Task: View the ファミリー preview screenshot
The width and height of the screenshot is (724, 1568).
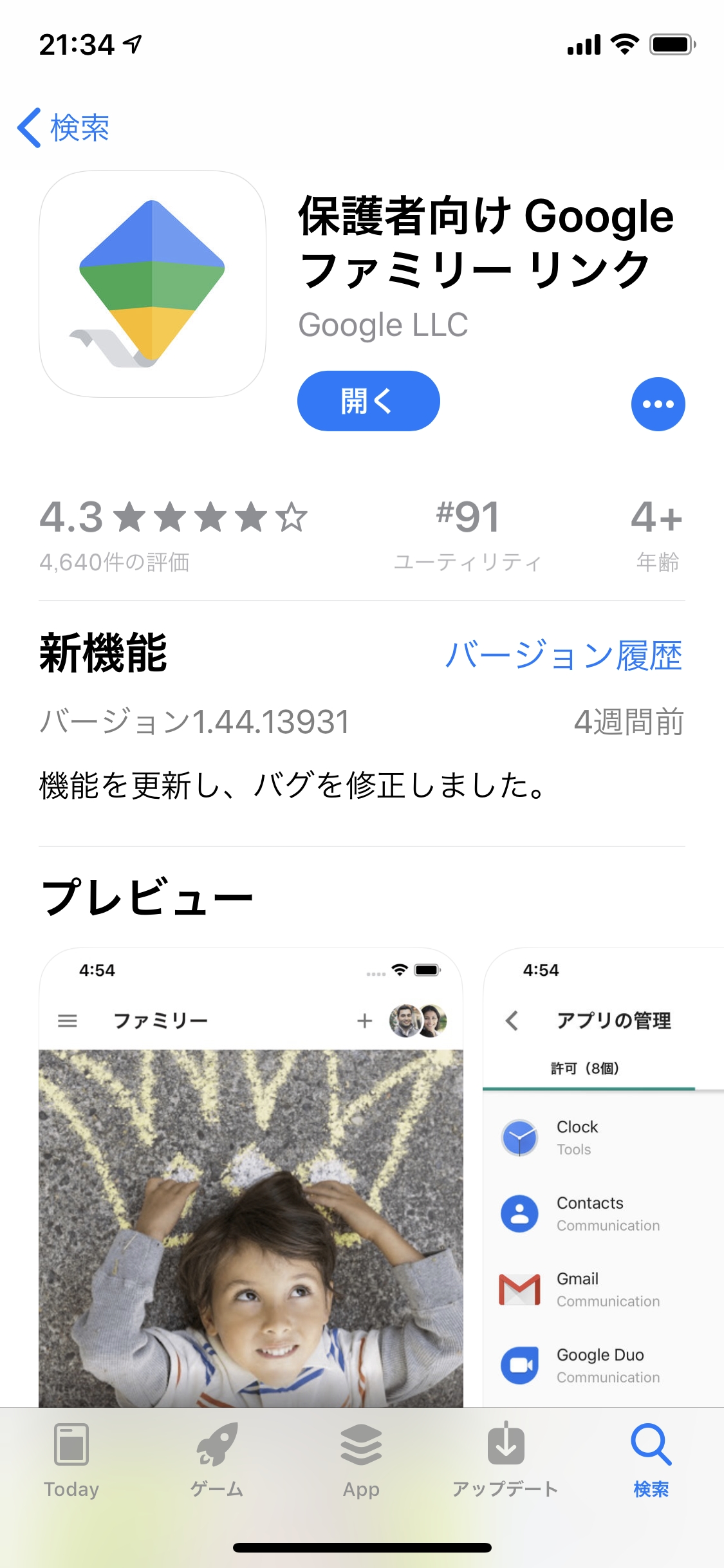Action: tap(251, 1178)
